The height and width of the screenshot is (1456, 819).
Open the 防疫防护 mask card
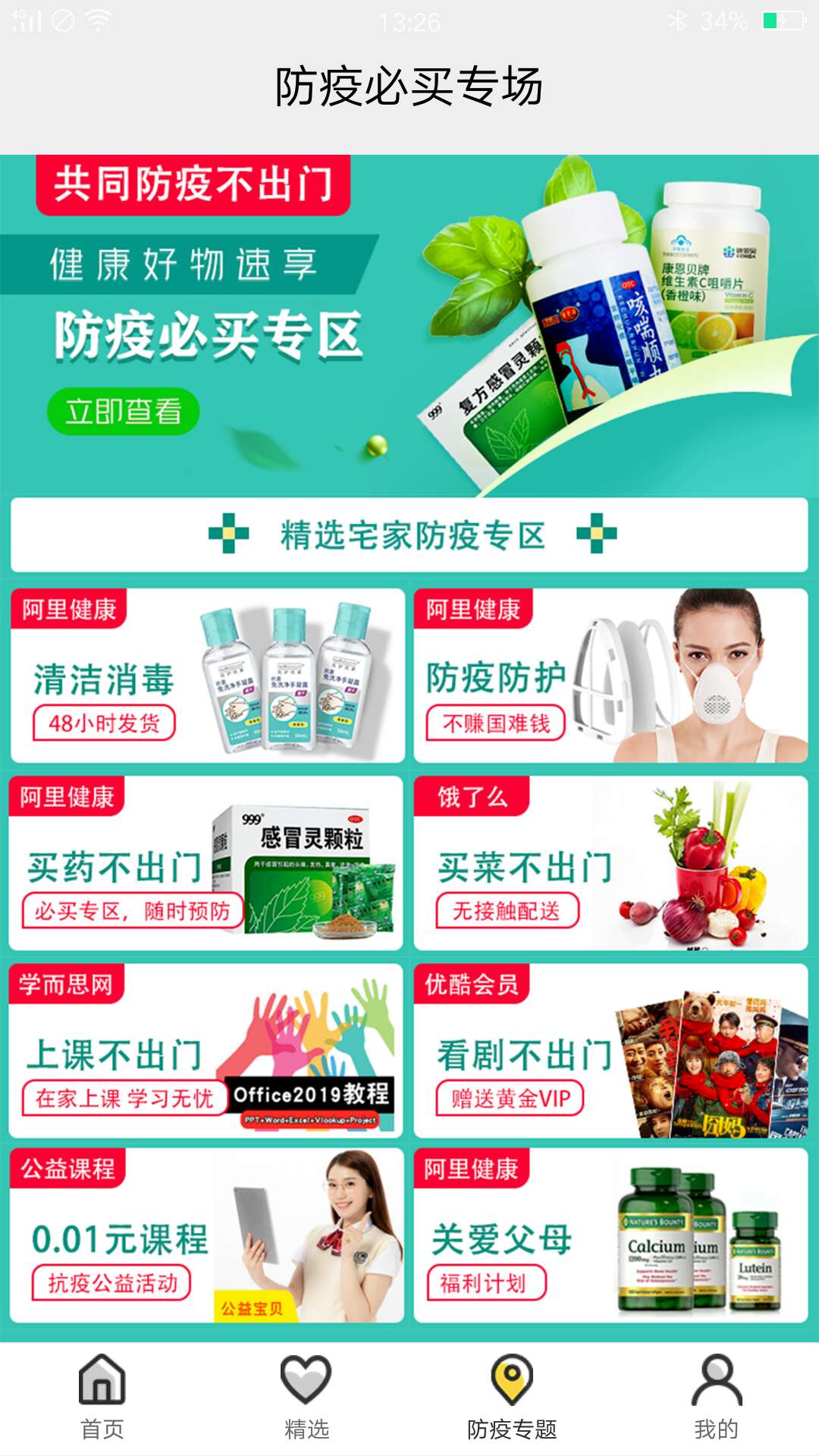[610, 676]
